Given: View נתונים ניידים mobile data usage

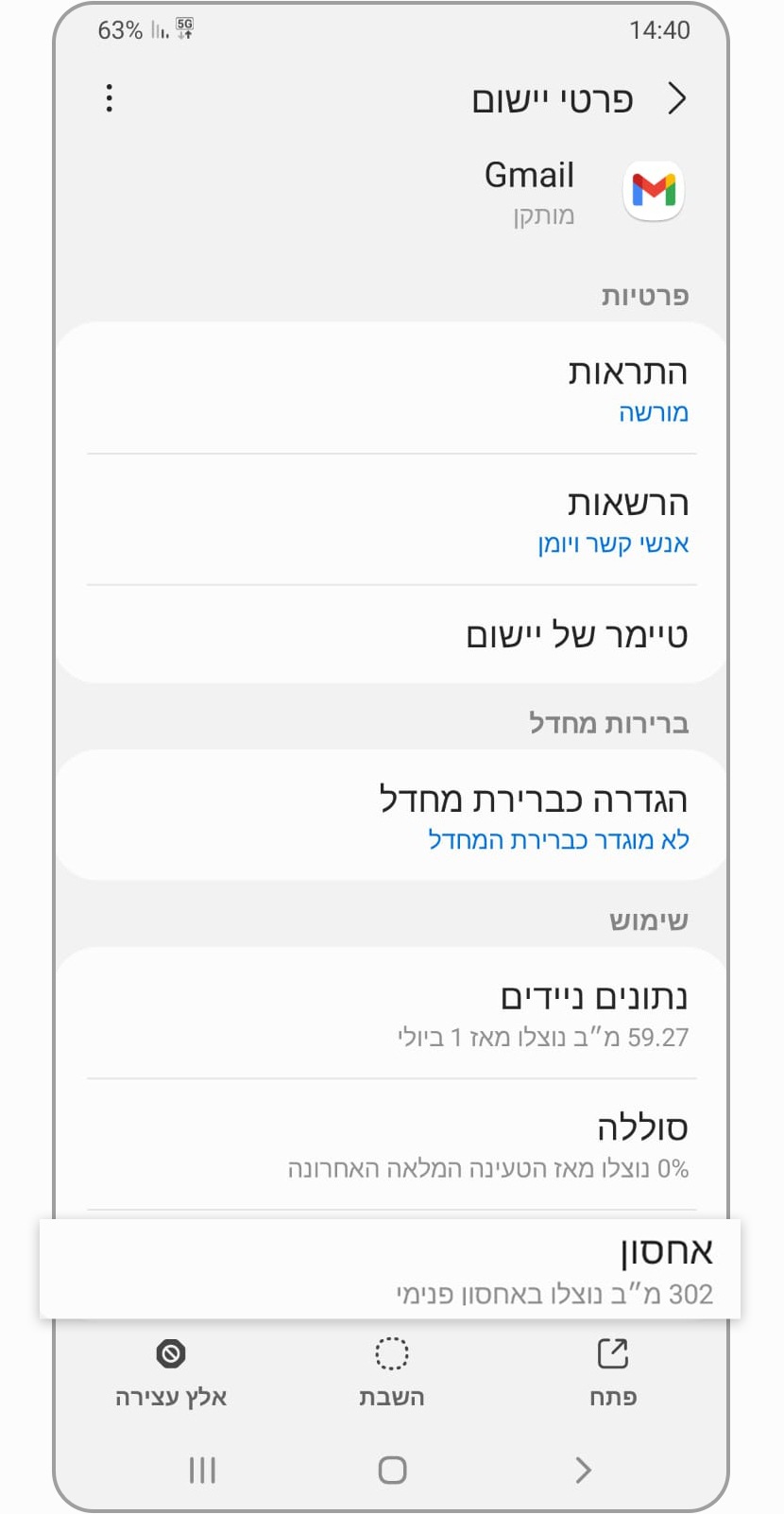Looking at the screenshot, I should (391, 1014).
